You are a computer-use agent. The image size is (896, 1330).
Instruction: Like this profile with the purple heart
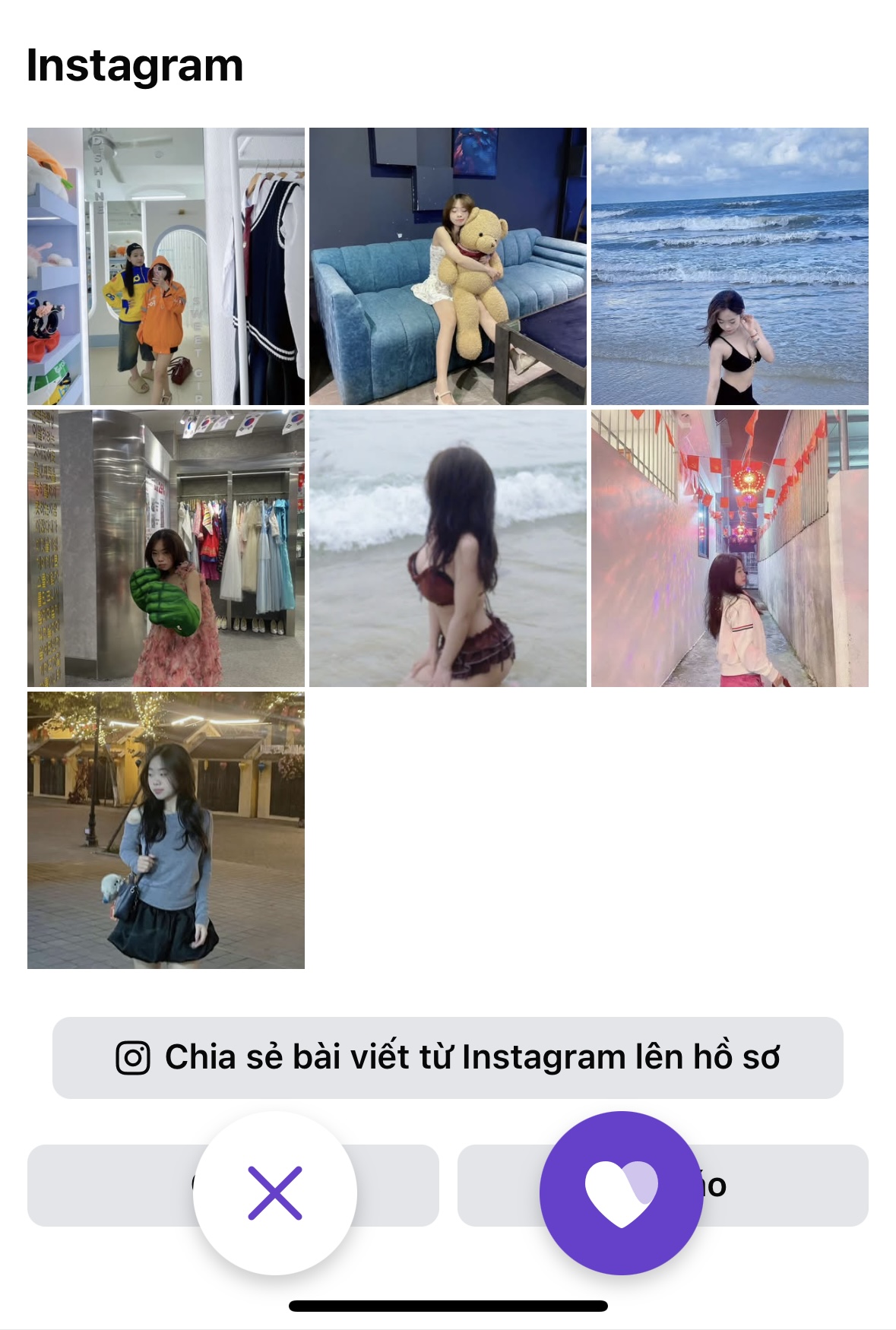click(621, 1192)
